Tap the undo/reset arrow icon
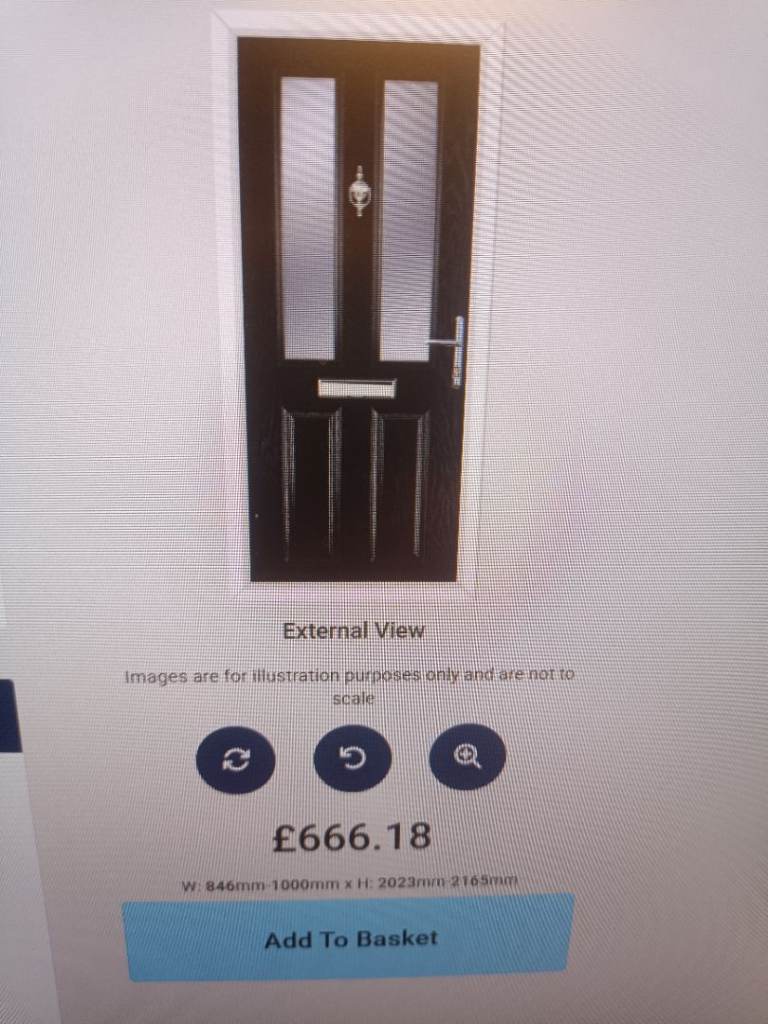Viewport: 768px width, 1024px height. [x=352, y=758]
